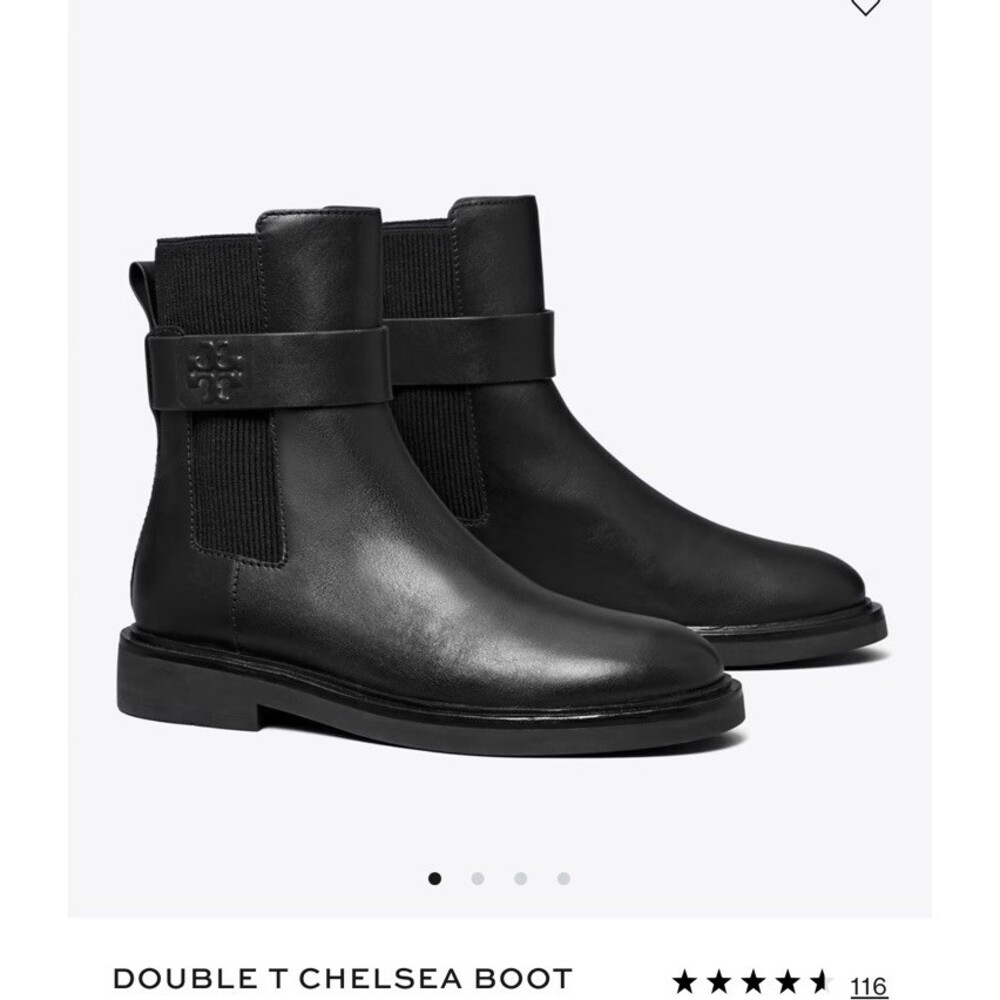Select the third carousel dot
This screenshot has height=1000, width=1000.
pos(521,879)
